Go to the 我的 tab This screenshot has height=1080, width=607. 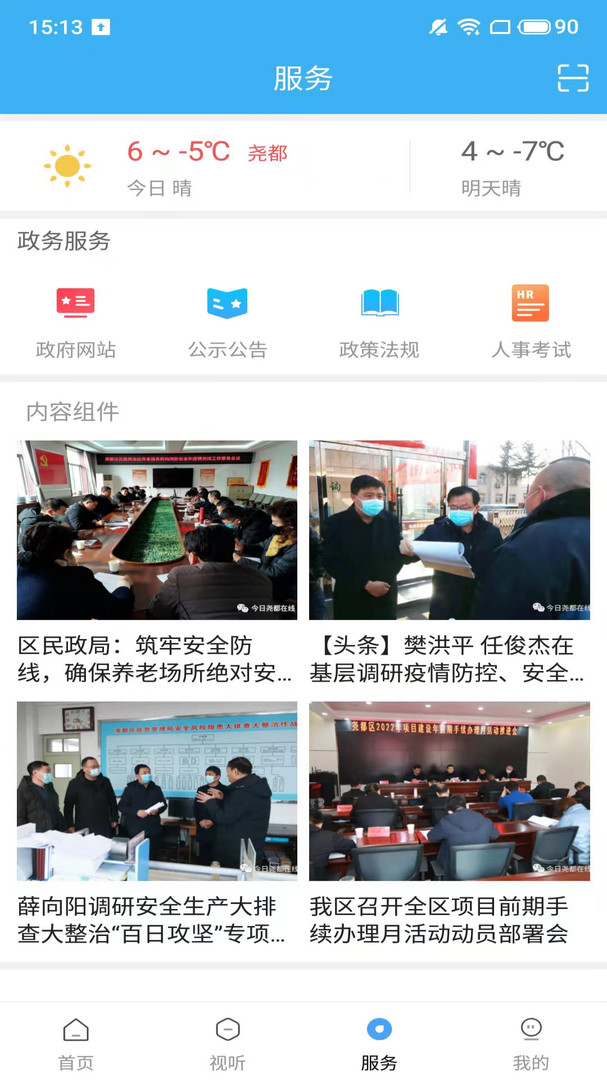point(531,1043)
